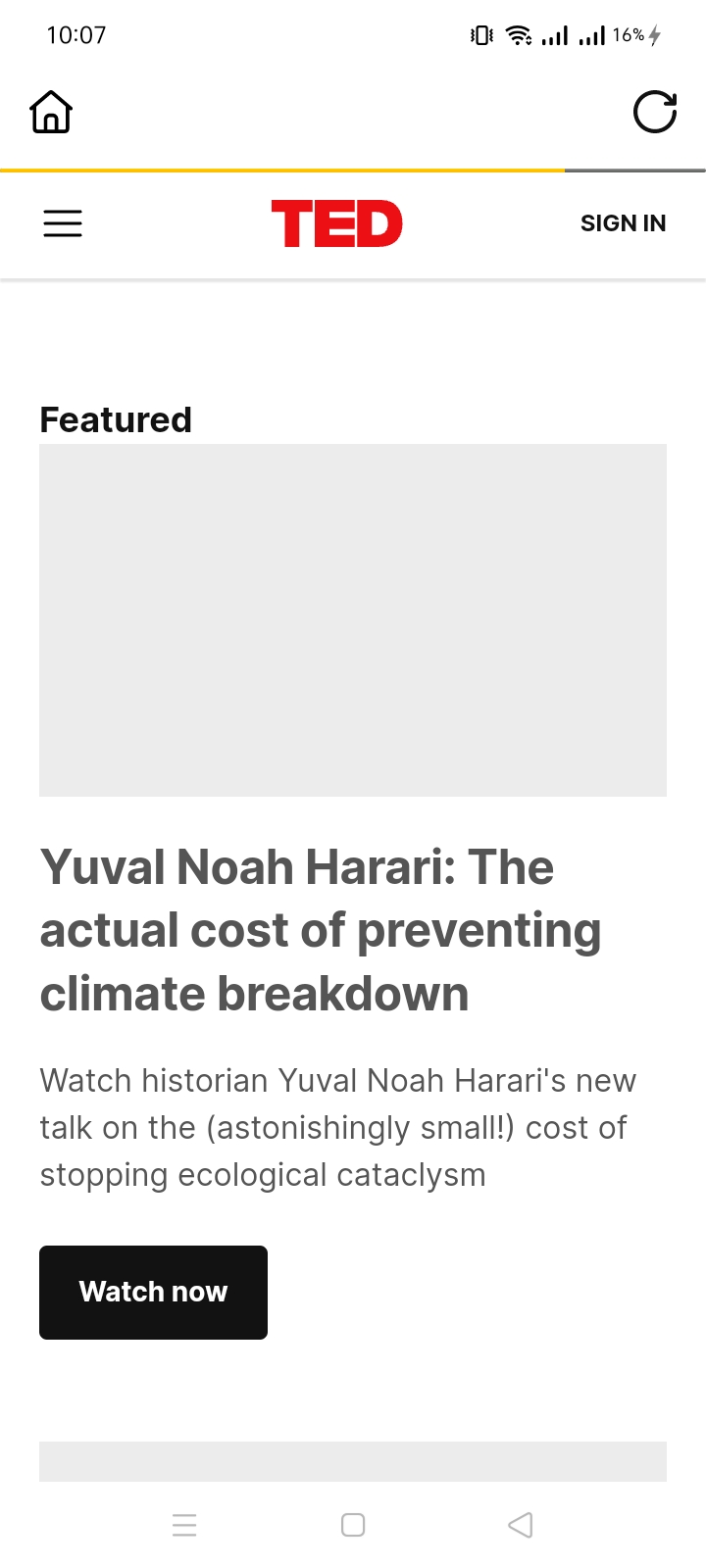Image resolution: width=706 pixels, height=1568 pixels.
Task: Open the featured Yuval Noah Harari video tile
Action: click(353, 619)
